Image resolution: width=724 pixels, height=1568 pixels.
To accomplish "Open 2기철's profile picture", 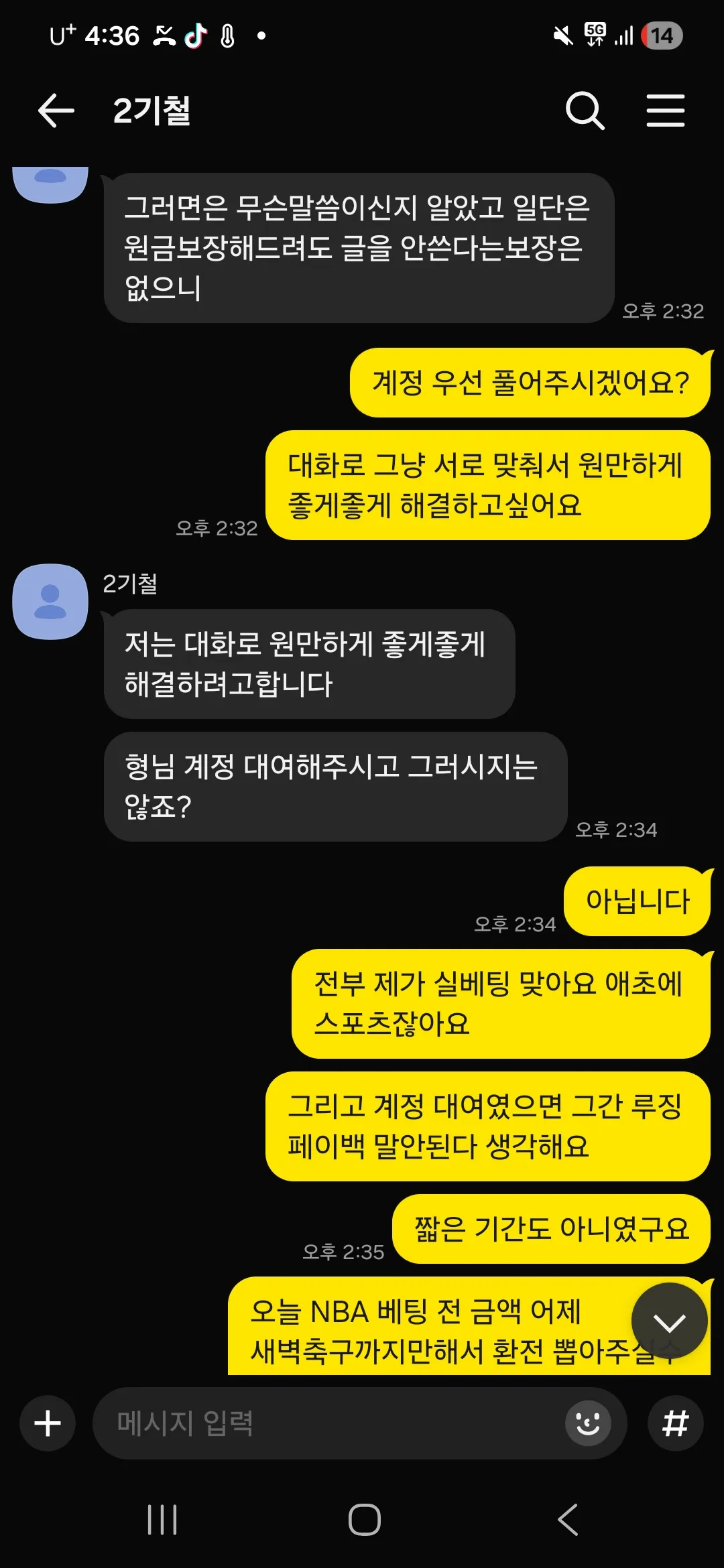I will point(50,601).
